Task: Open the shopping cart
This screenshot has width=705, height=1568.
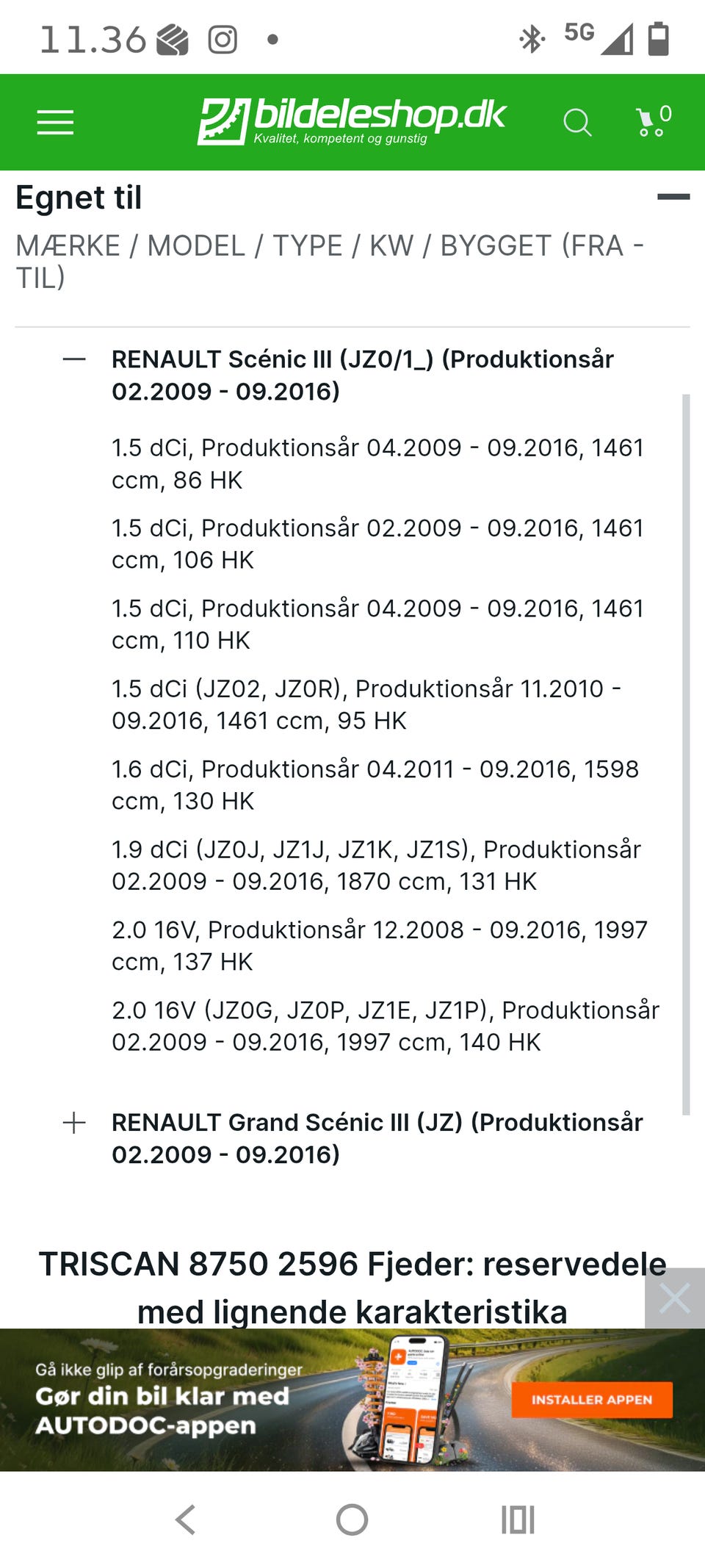Action: click(x=654, y=121)
